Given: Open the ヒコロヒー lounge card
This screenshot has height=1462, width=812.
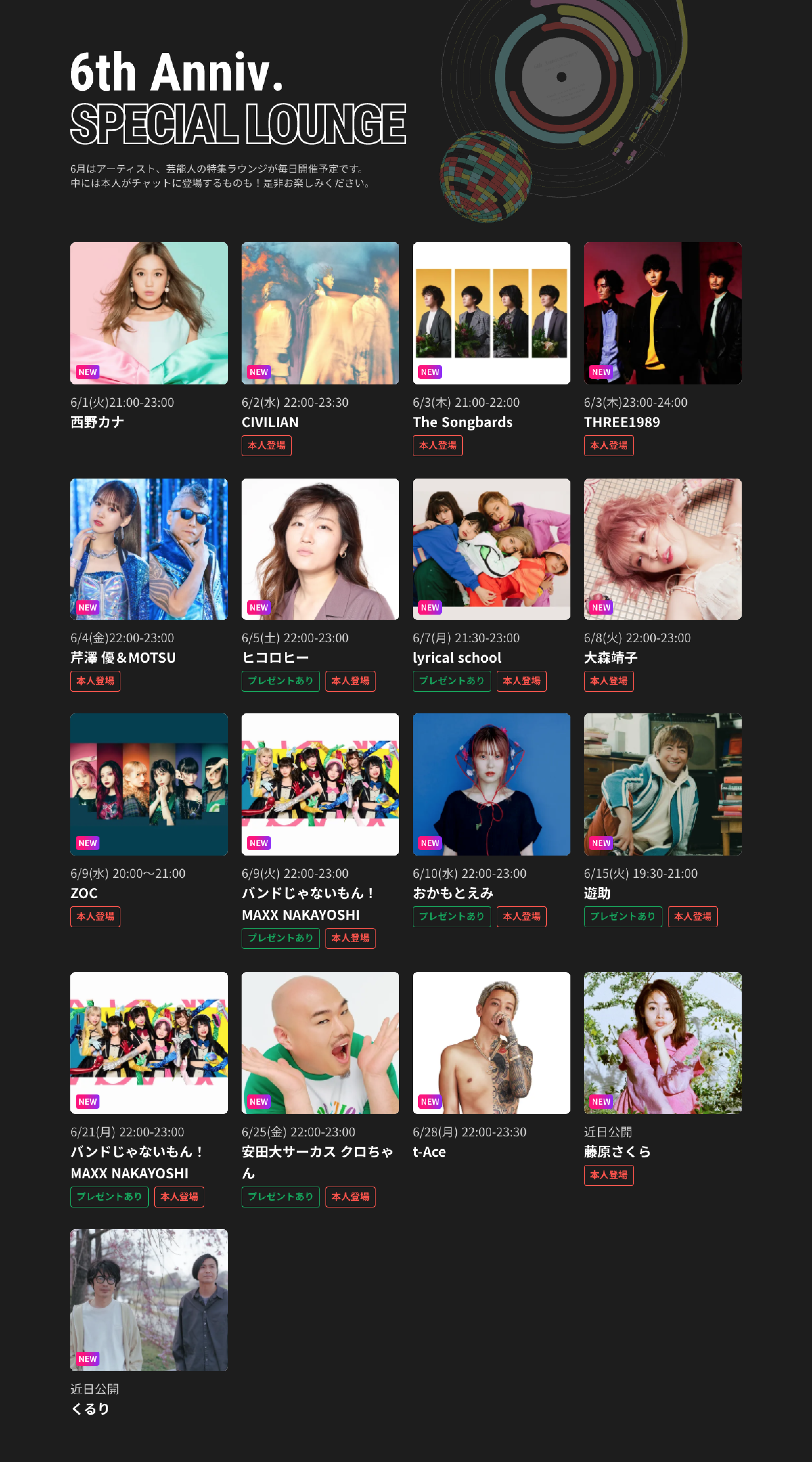Looking at the screenshot, I should (x=320, y=549).
